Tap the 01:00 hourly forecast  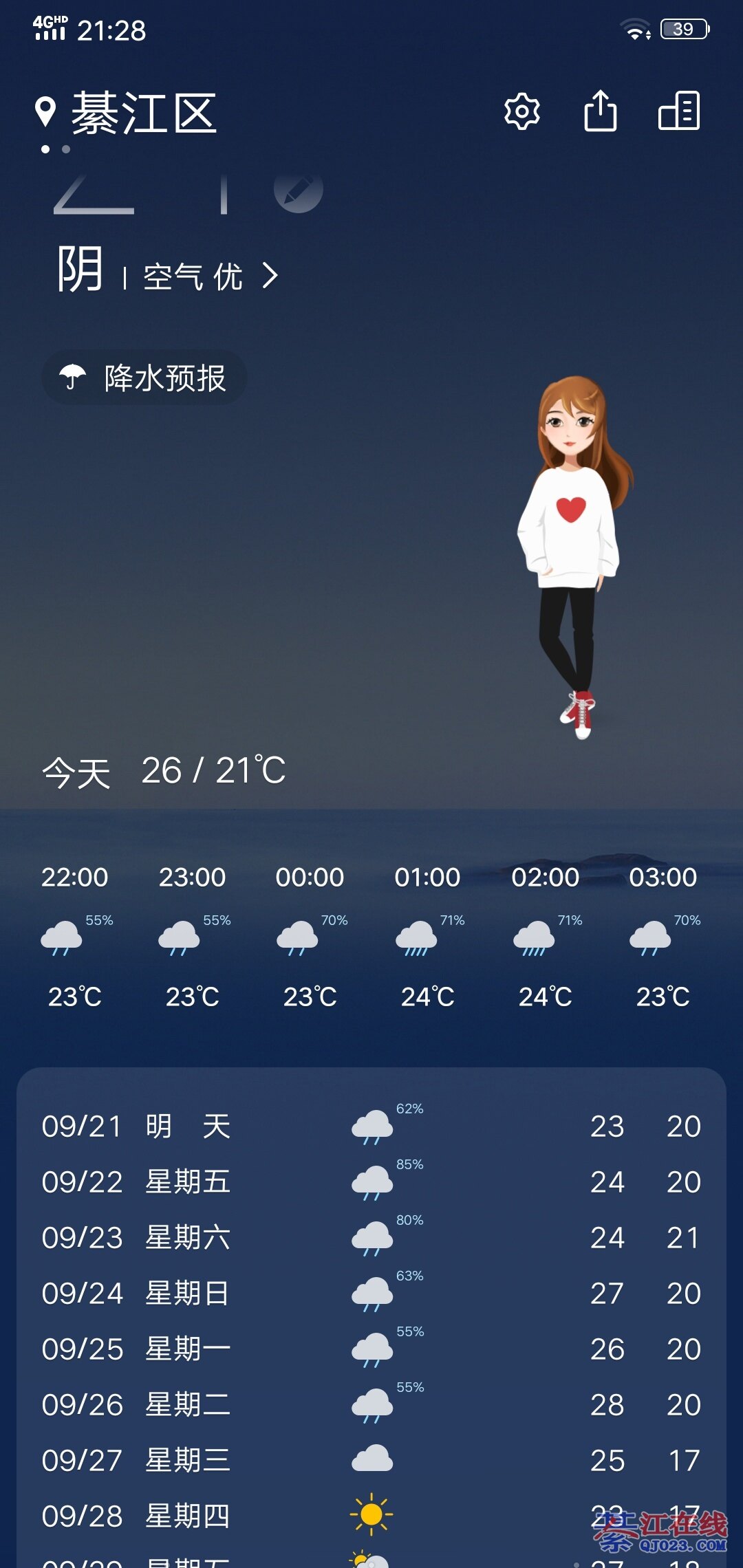click(x=427, y=935)
